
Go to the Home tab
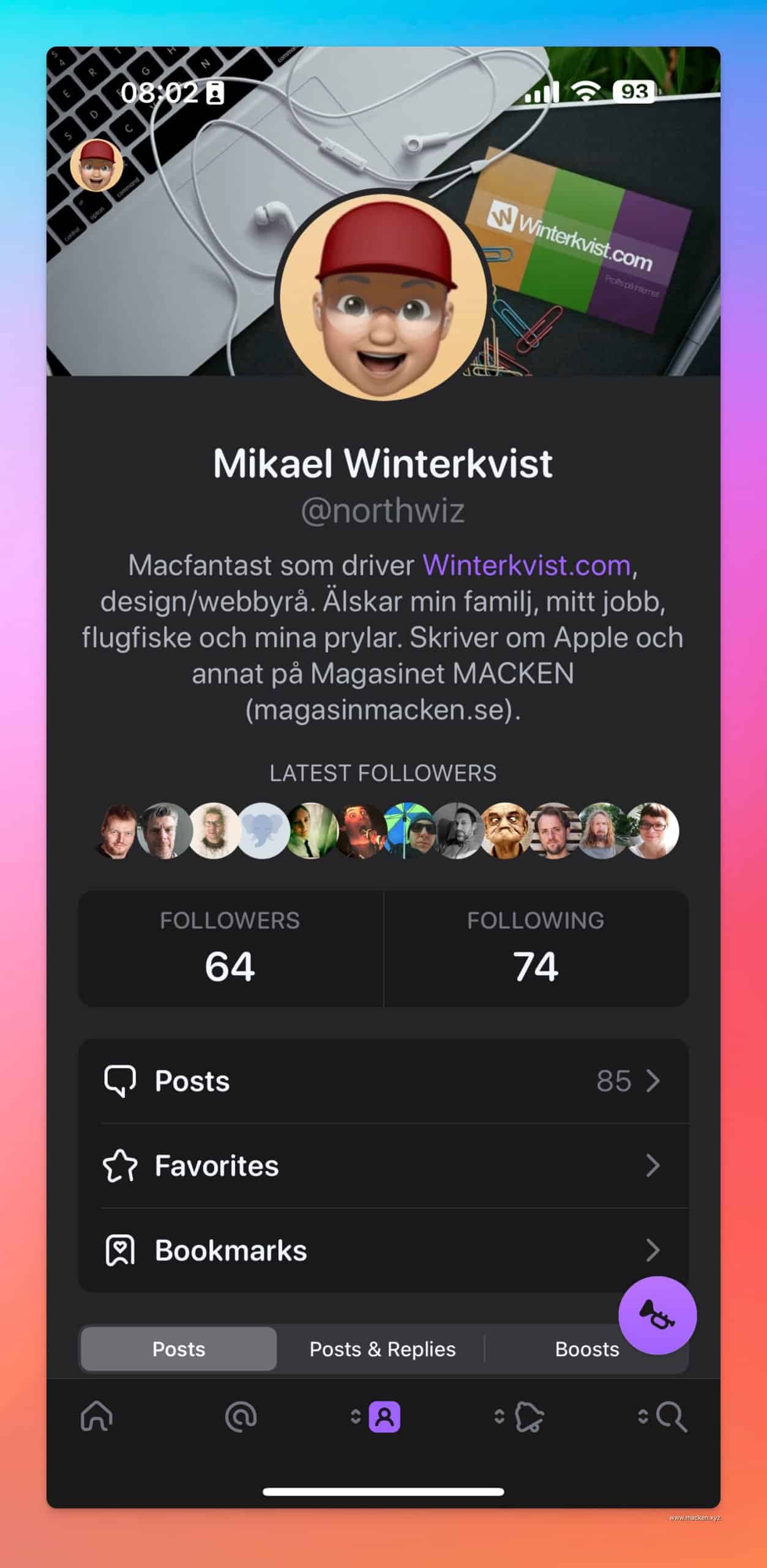tap(97, 1417)
